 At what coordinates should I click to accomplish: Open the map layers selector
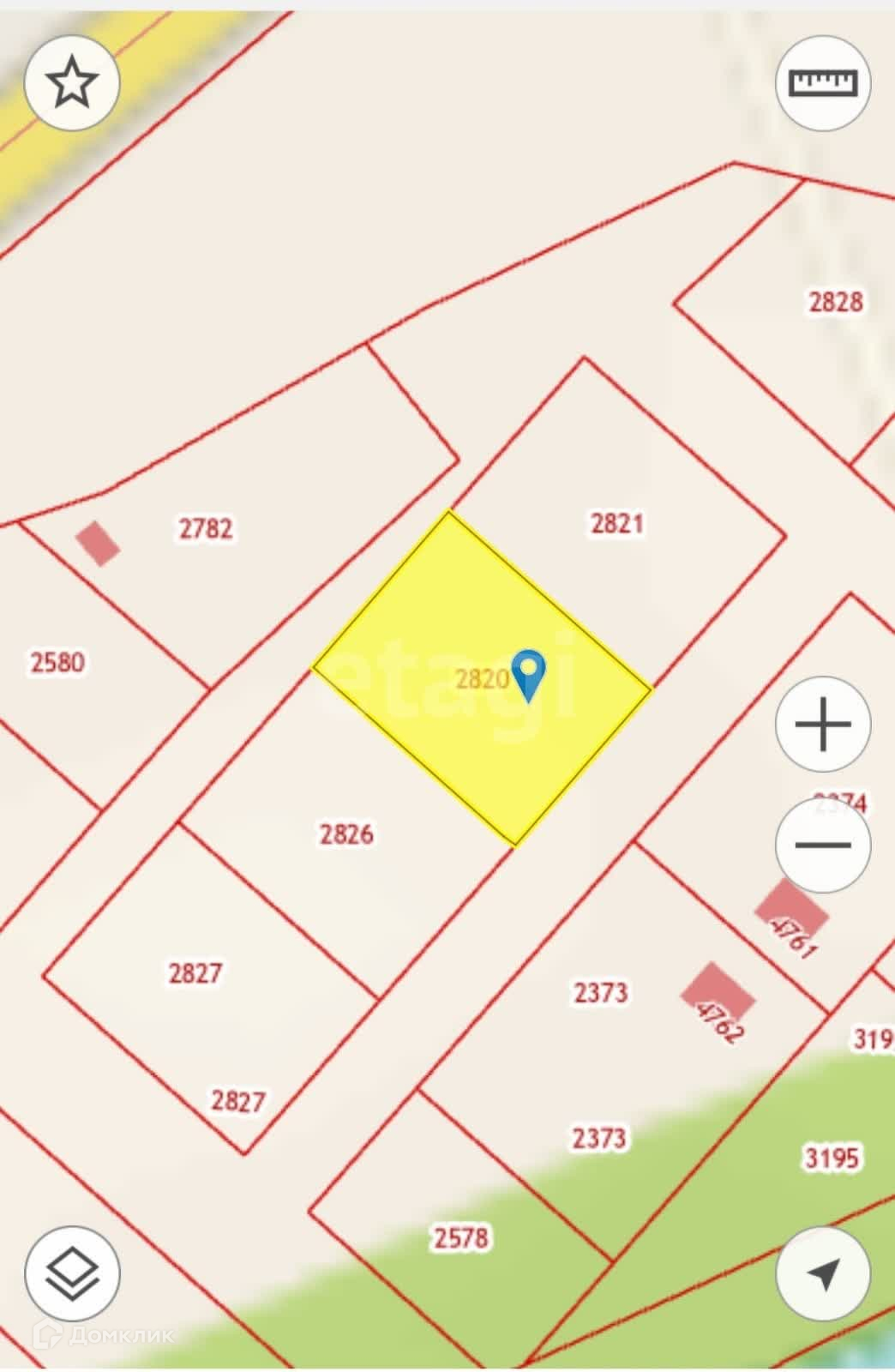pos(72,1274)
